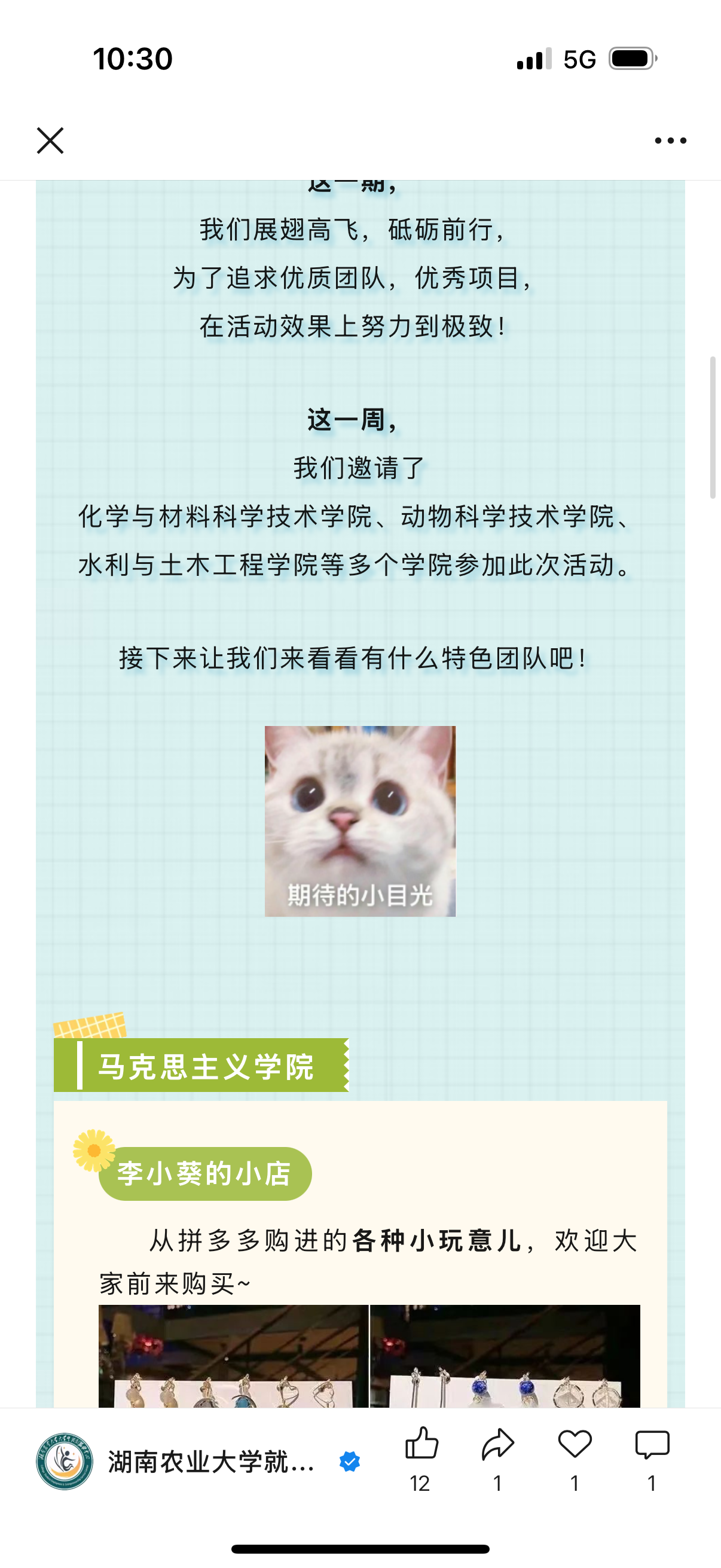View the cat meme image
Image resolution: width=721 pixels, height=1568 pixels.
pyautogui.click(x=359, y=820)
